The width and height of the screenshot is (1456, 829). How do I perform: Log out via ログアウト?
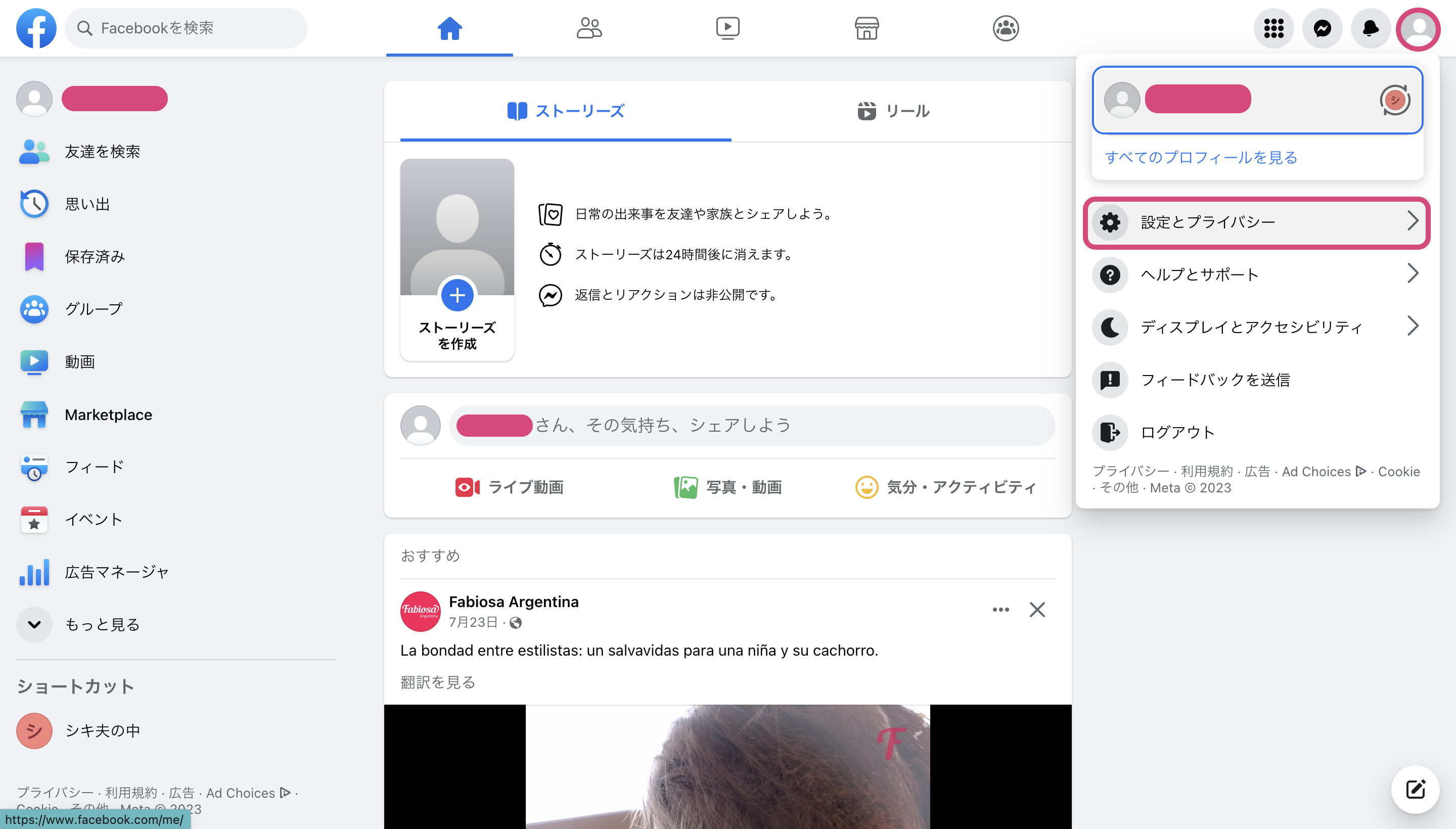point(1177,432)
